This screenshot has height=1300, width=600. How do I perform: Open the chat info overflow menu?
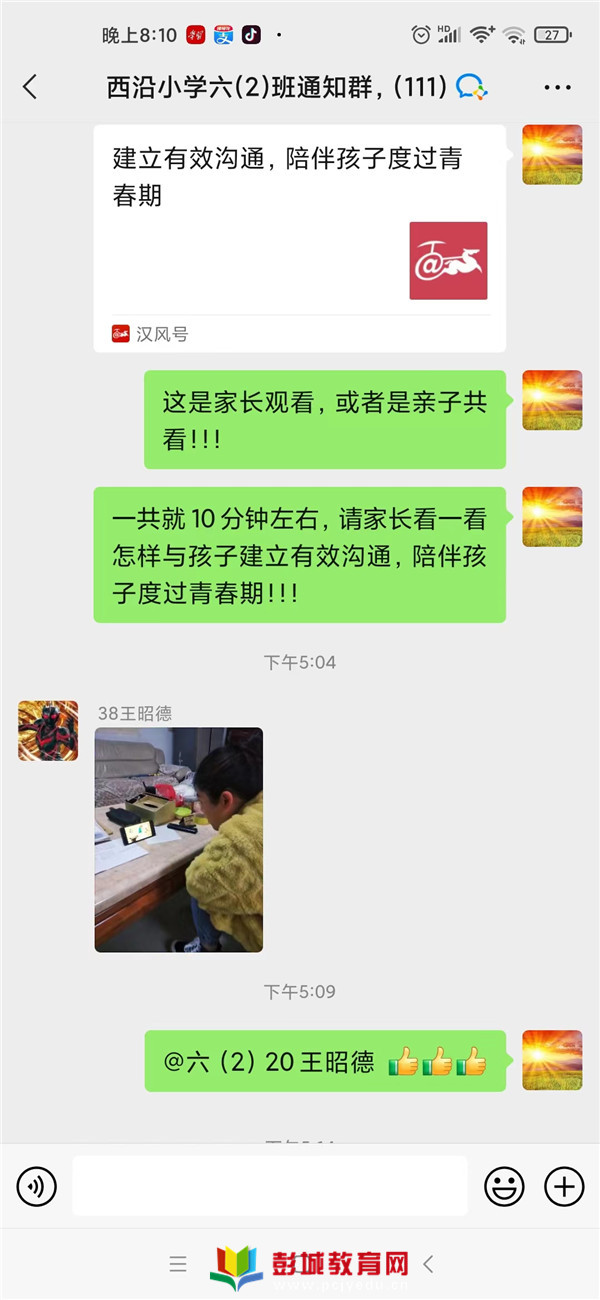pyautogui.click(x=557, y=88)
